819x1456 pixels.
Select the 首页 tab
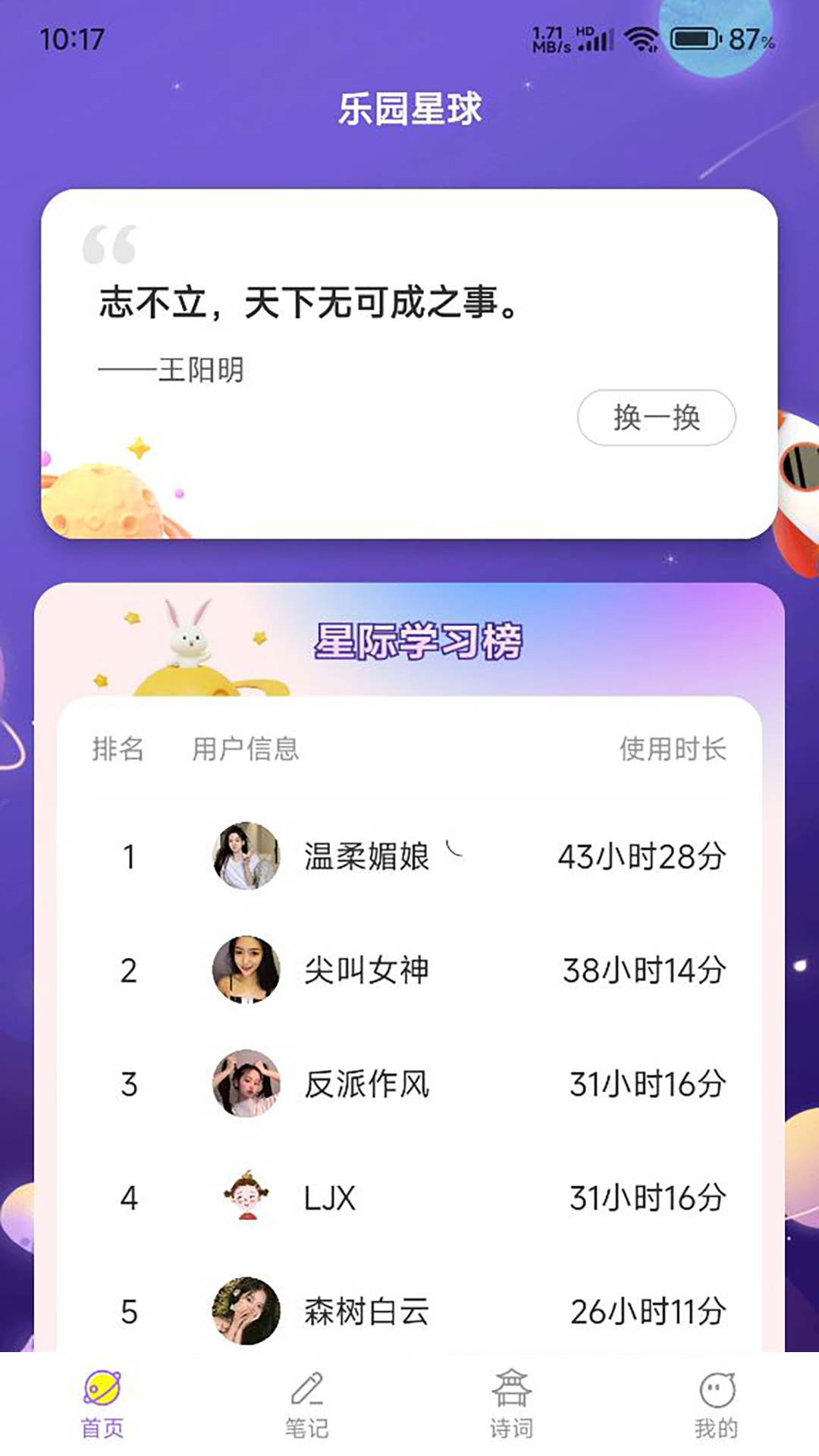[102, 1404]
